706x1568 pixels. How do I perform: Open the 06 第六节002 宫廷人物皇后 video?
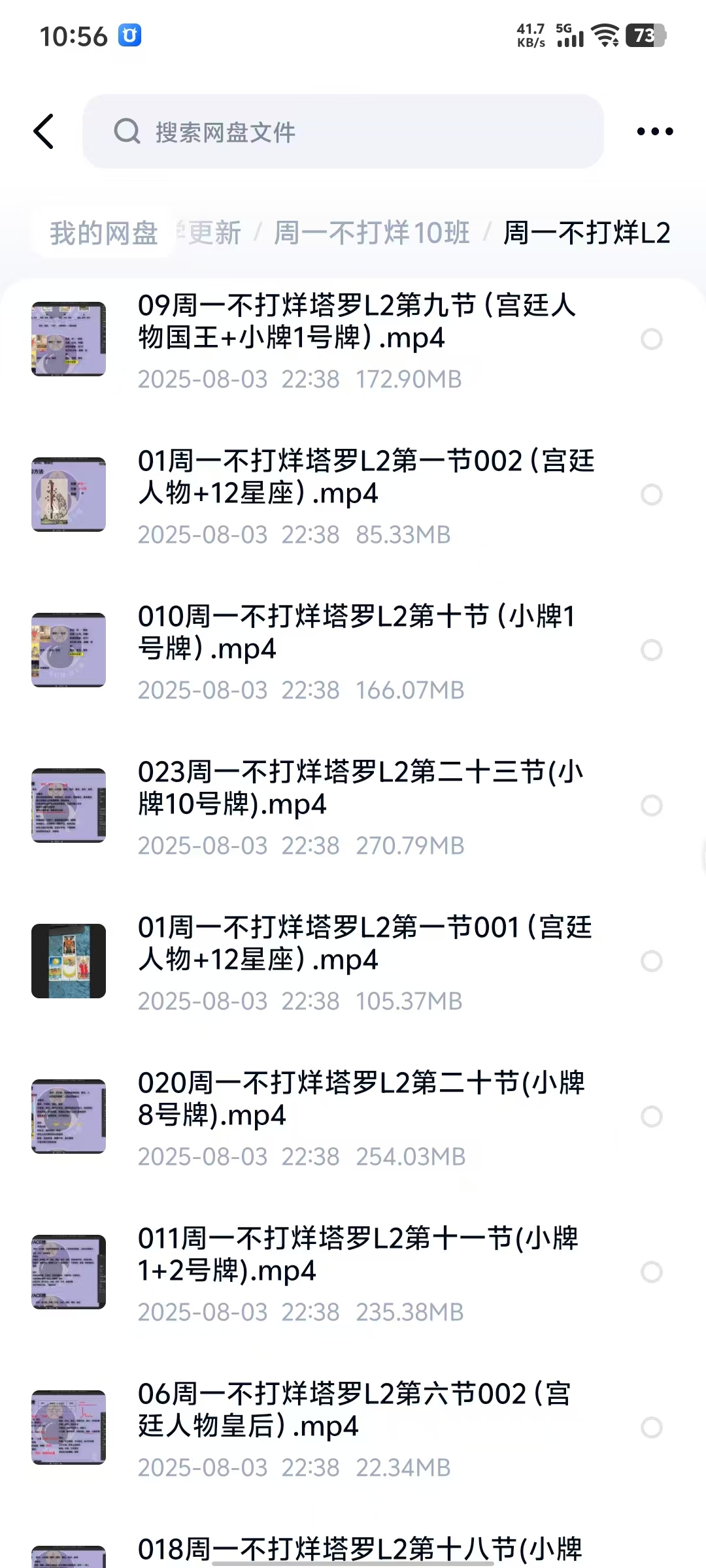click(353, 1411)
